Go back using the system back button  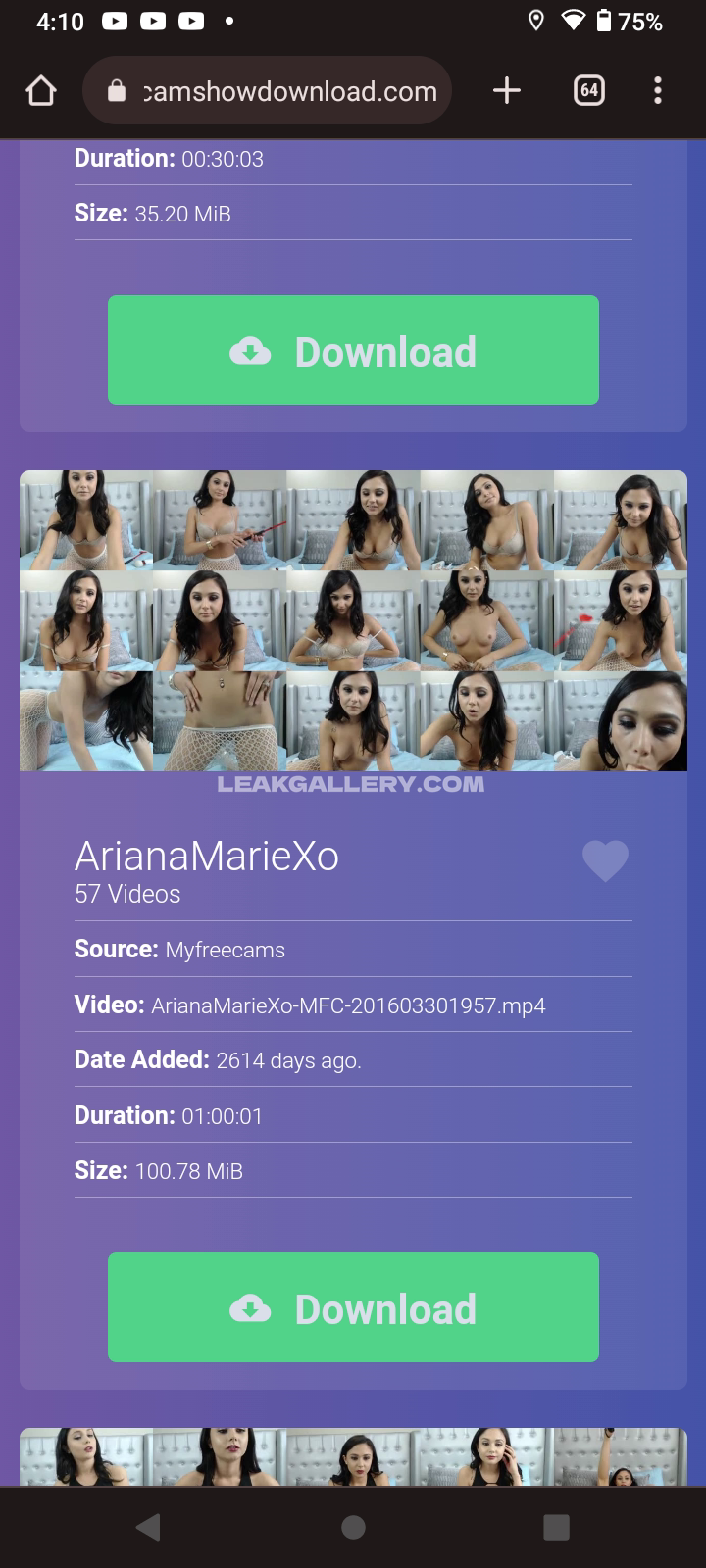[x=149, y=1527]
